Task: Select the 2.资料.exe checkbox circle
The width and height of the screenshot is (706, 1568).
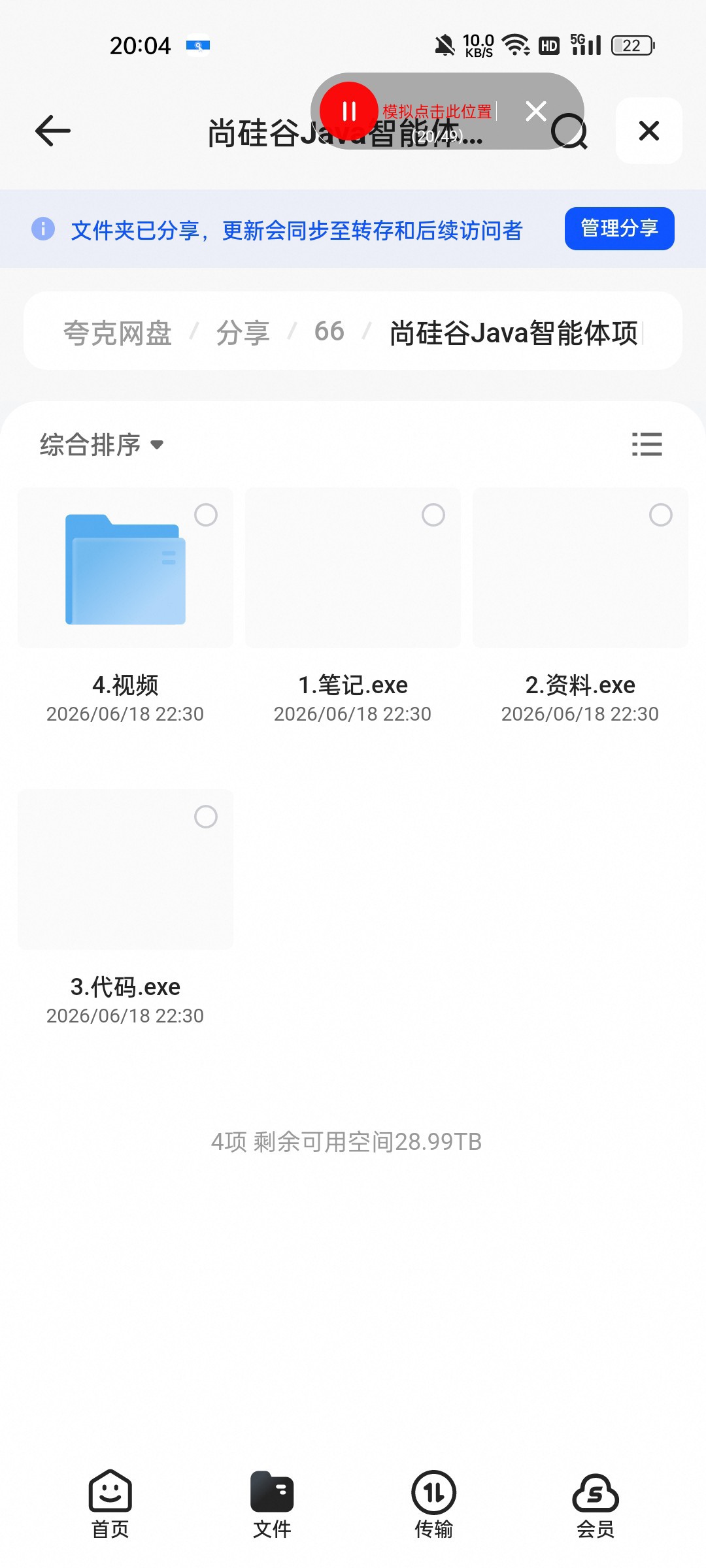Action: click(x=661, y=515)
